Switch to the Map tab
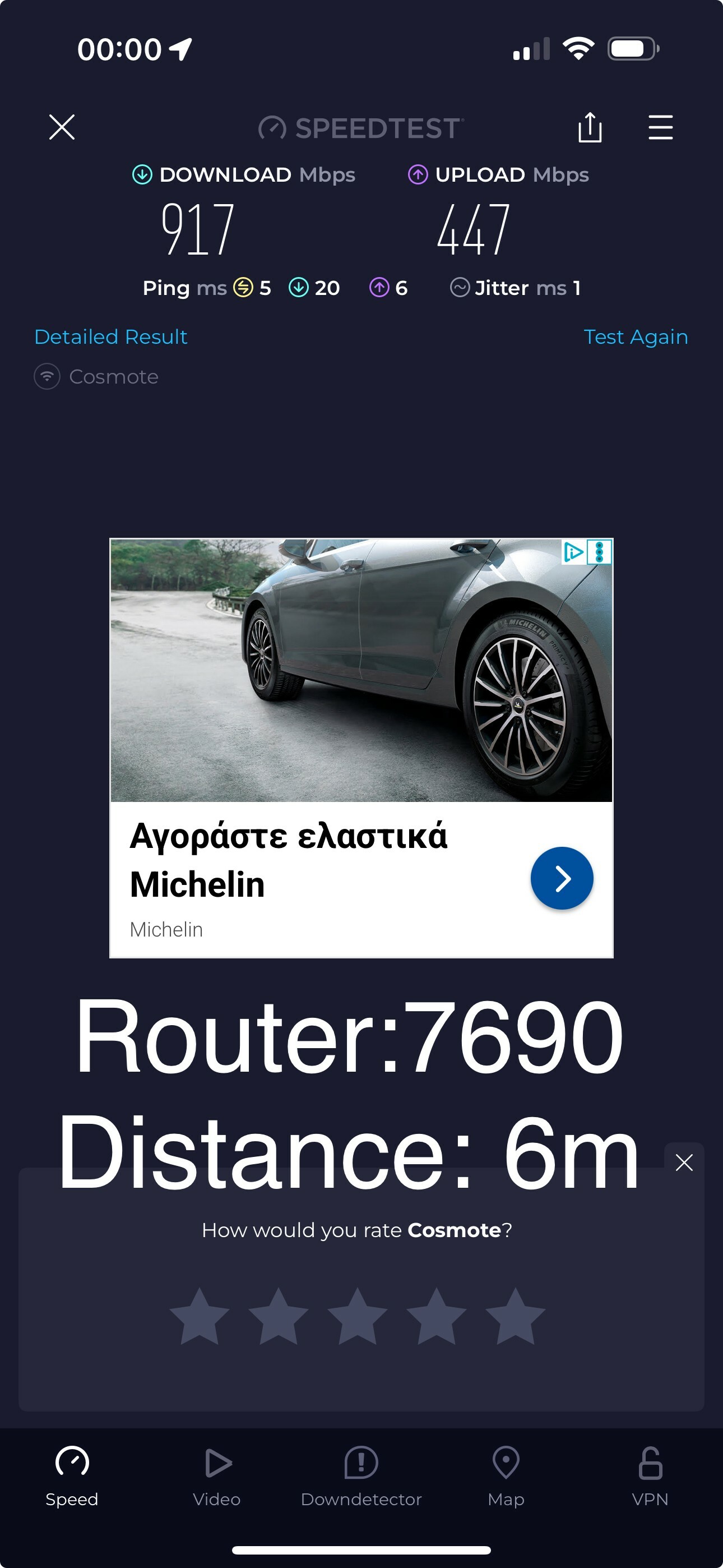This screenshot has width=723, height=1568. [x=506, y=1477]
